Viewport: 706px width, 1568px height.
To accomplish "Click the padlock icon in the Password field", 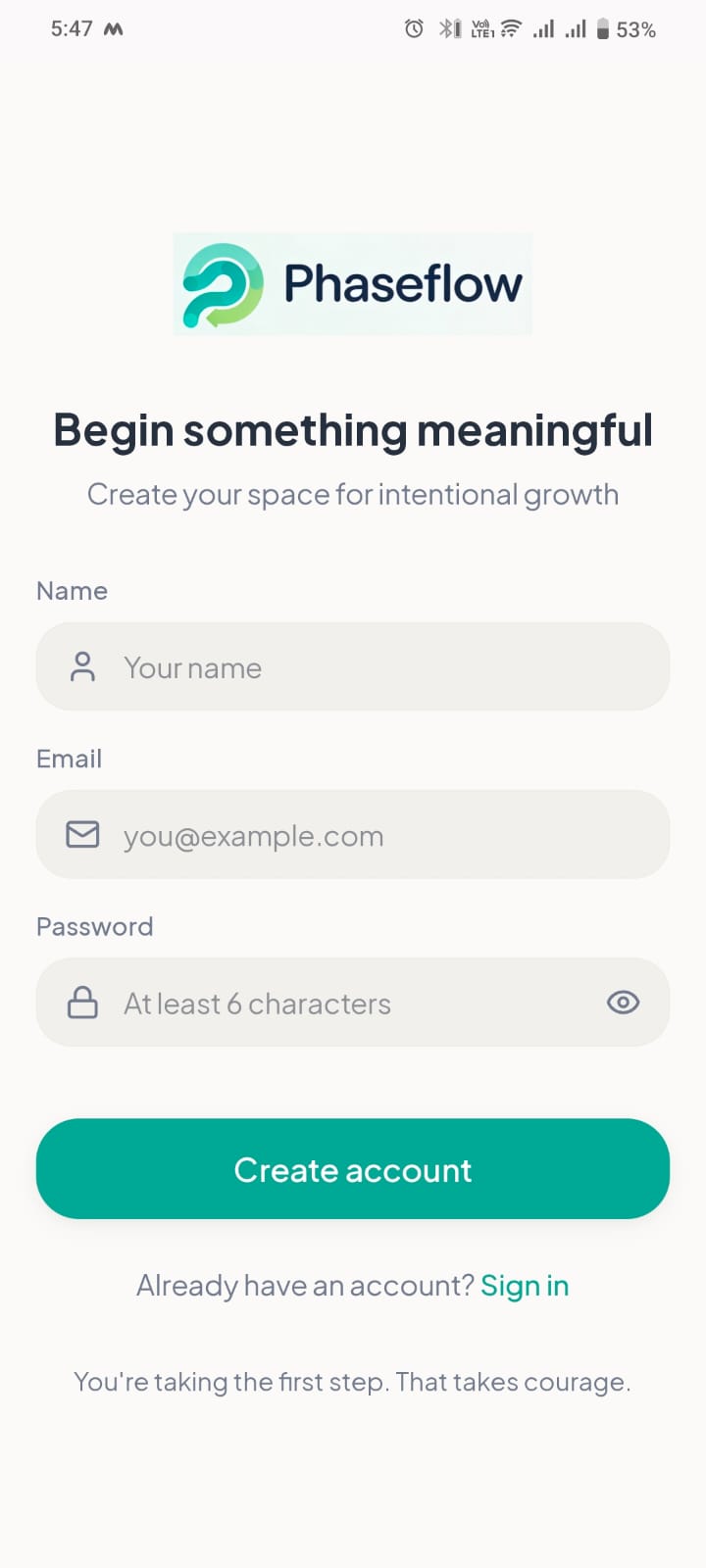I will [82, 1002].
